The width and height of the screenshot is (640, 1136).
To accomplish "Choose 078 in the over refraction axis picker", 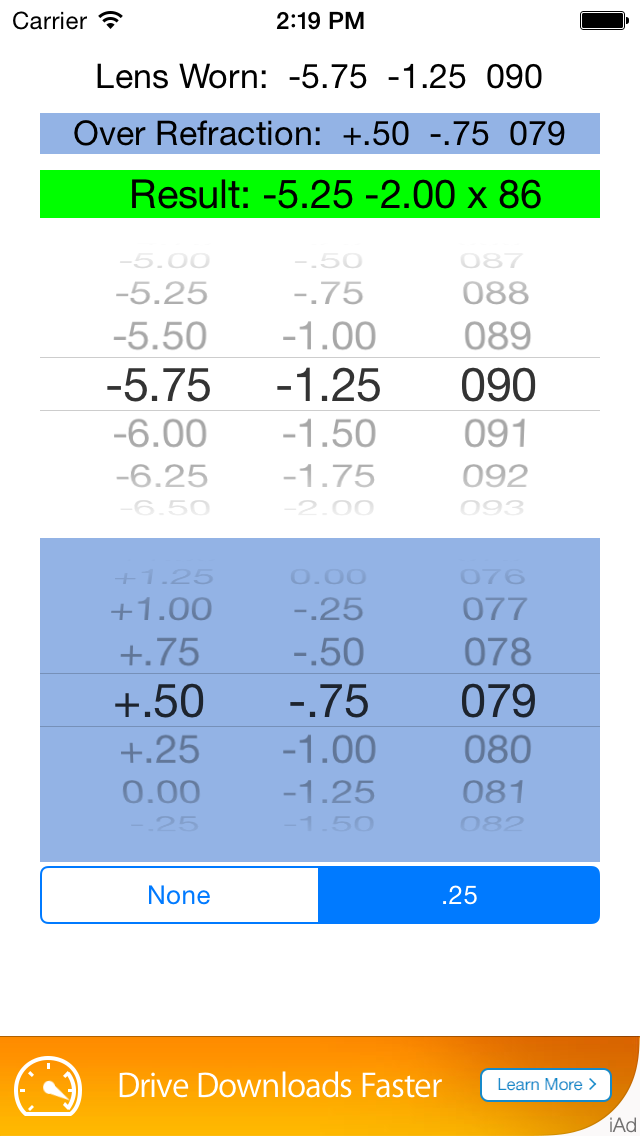I will tap(498, 653).
